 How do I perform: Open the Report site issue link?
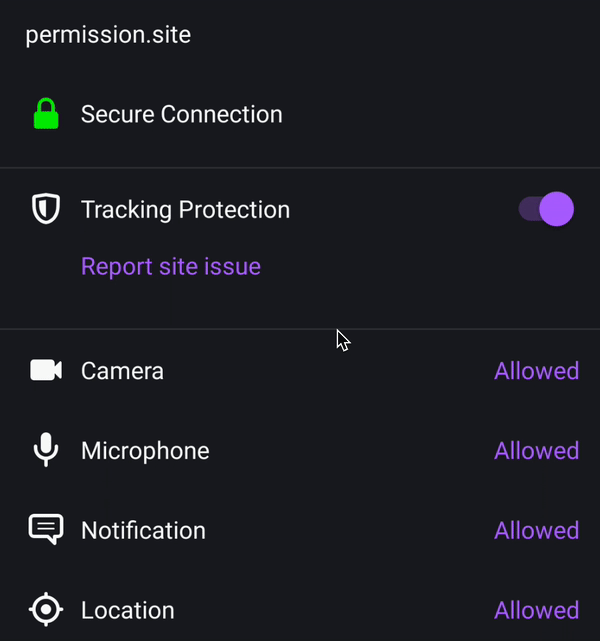tap(171, 267)
